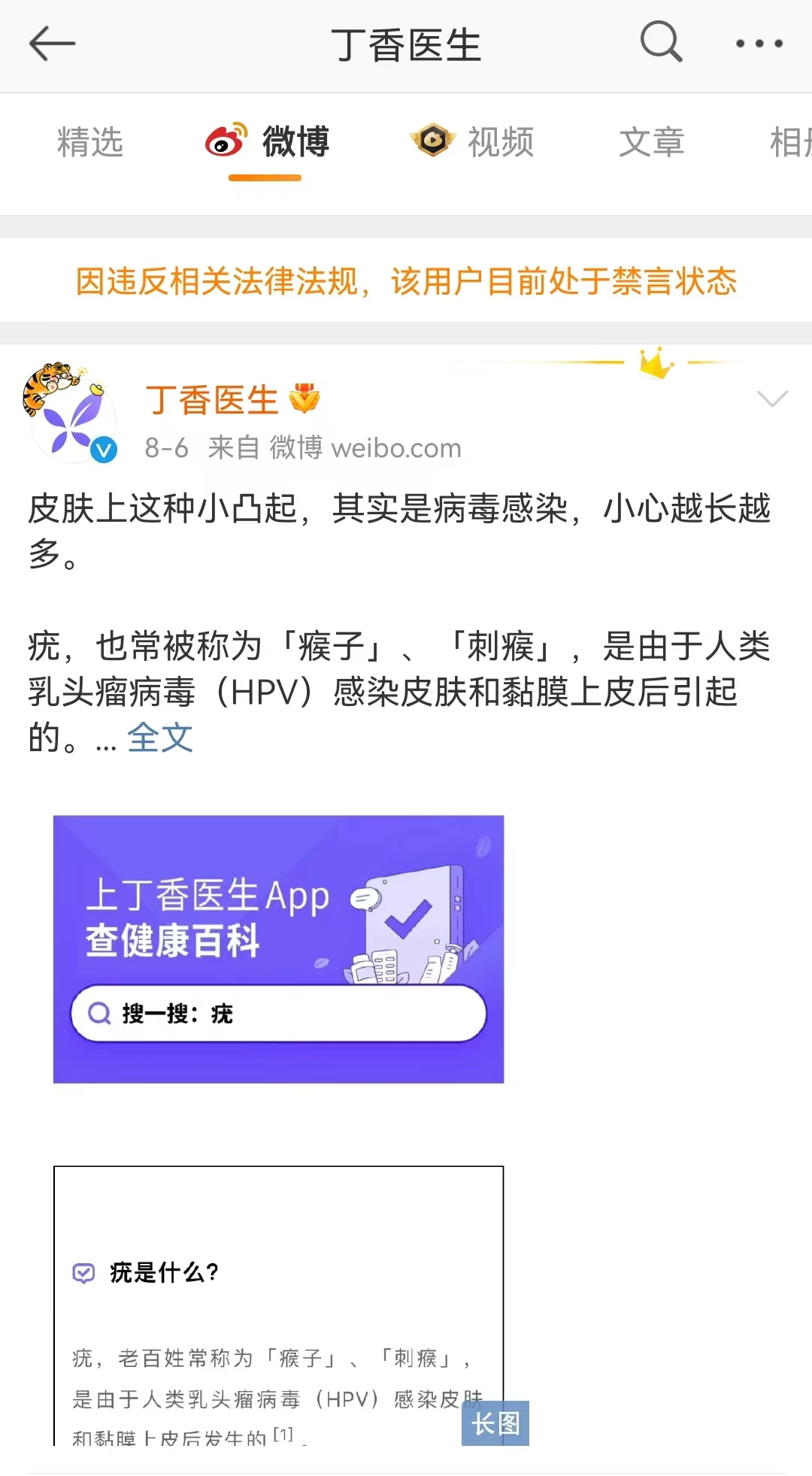The image size is (812, 1476).
Task: Click the back arrow at top left
Action: click(51, 44)
